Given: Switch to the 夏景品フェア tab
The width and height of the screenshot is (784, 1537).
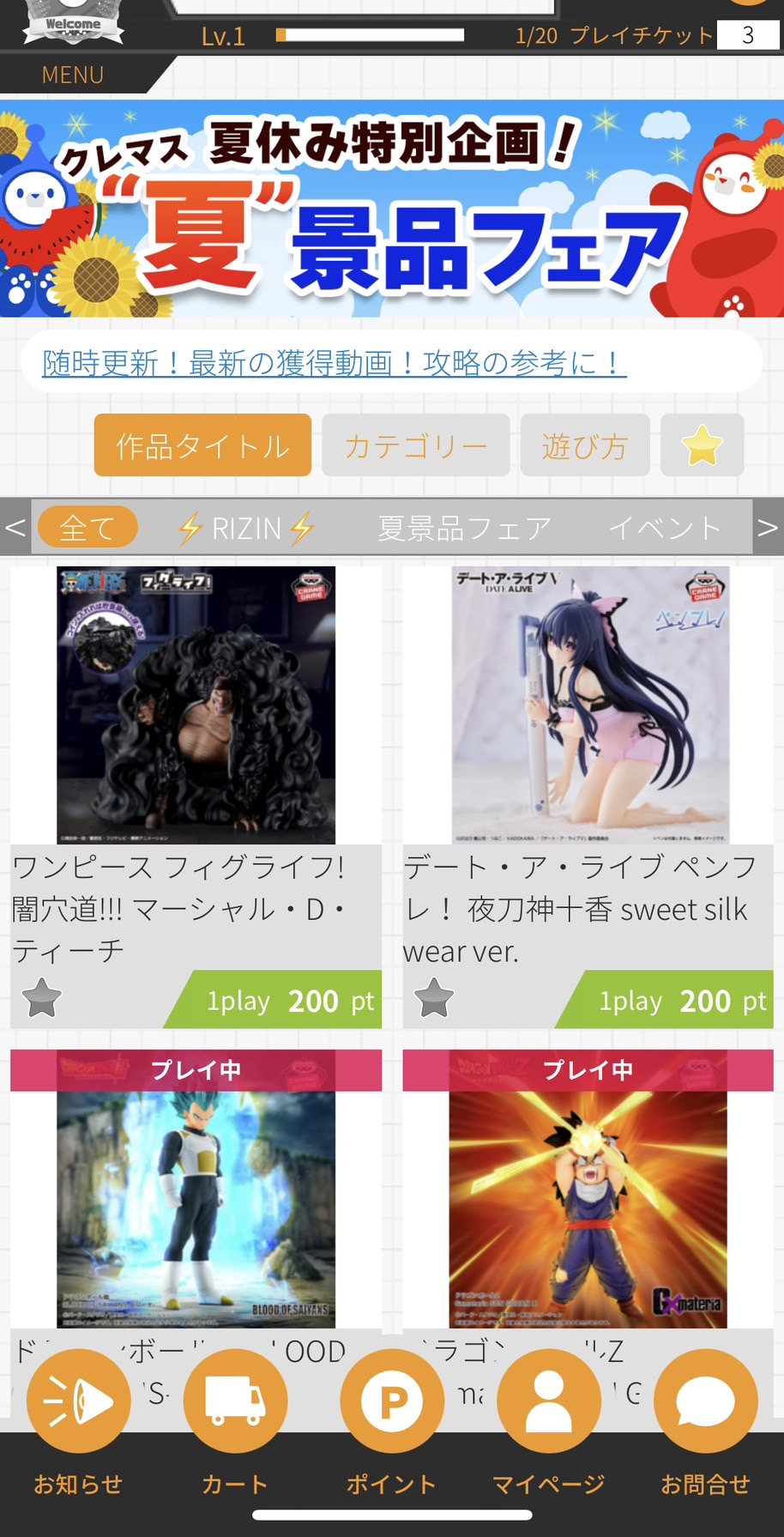Looking at the screenshot, I should pos(464,528).
